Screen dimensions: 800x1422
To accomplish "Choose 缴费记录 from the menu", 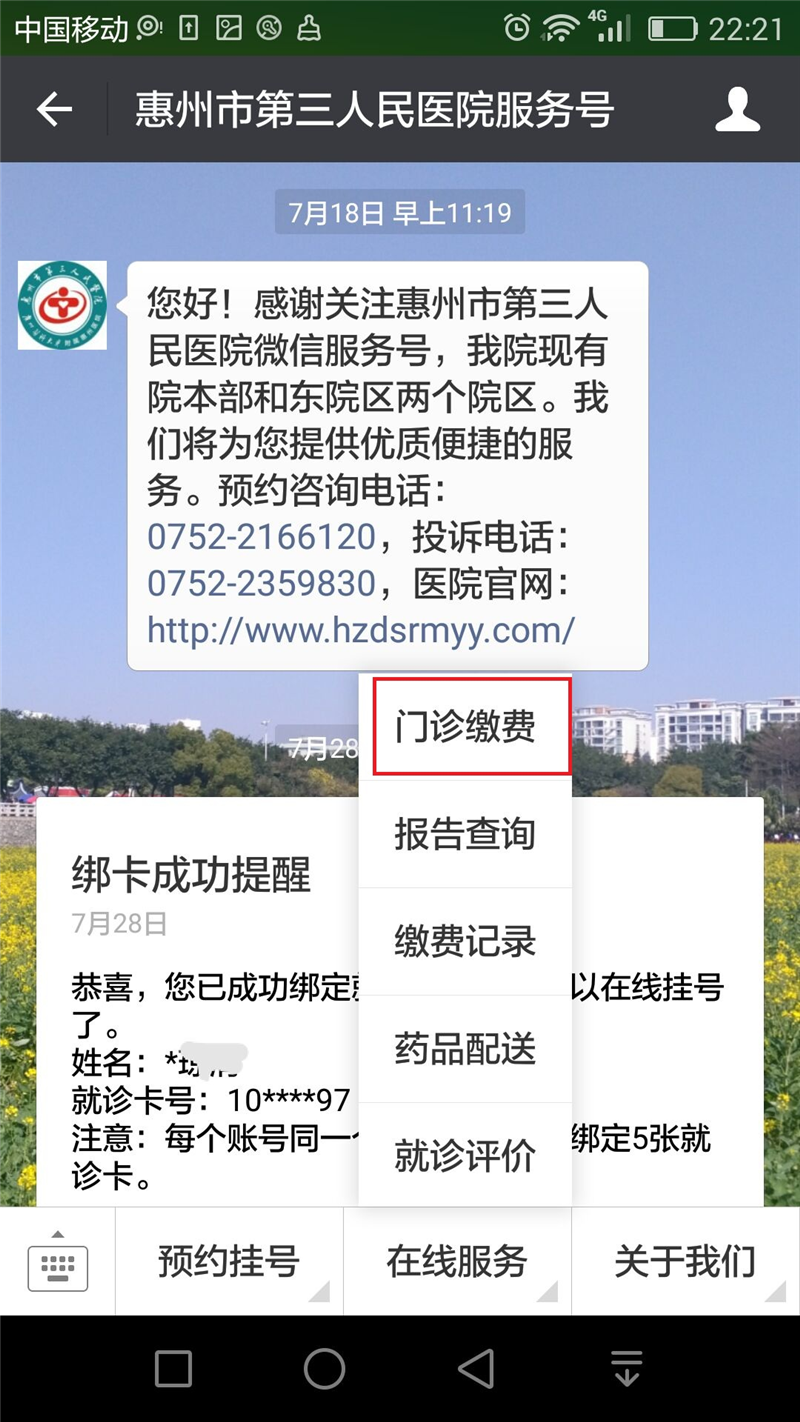I will click(465, 942).
